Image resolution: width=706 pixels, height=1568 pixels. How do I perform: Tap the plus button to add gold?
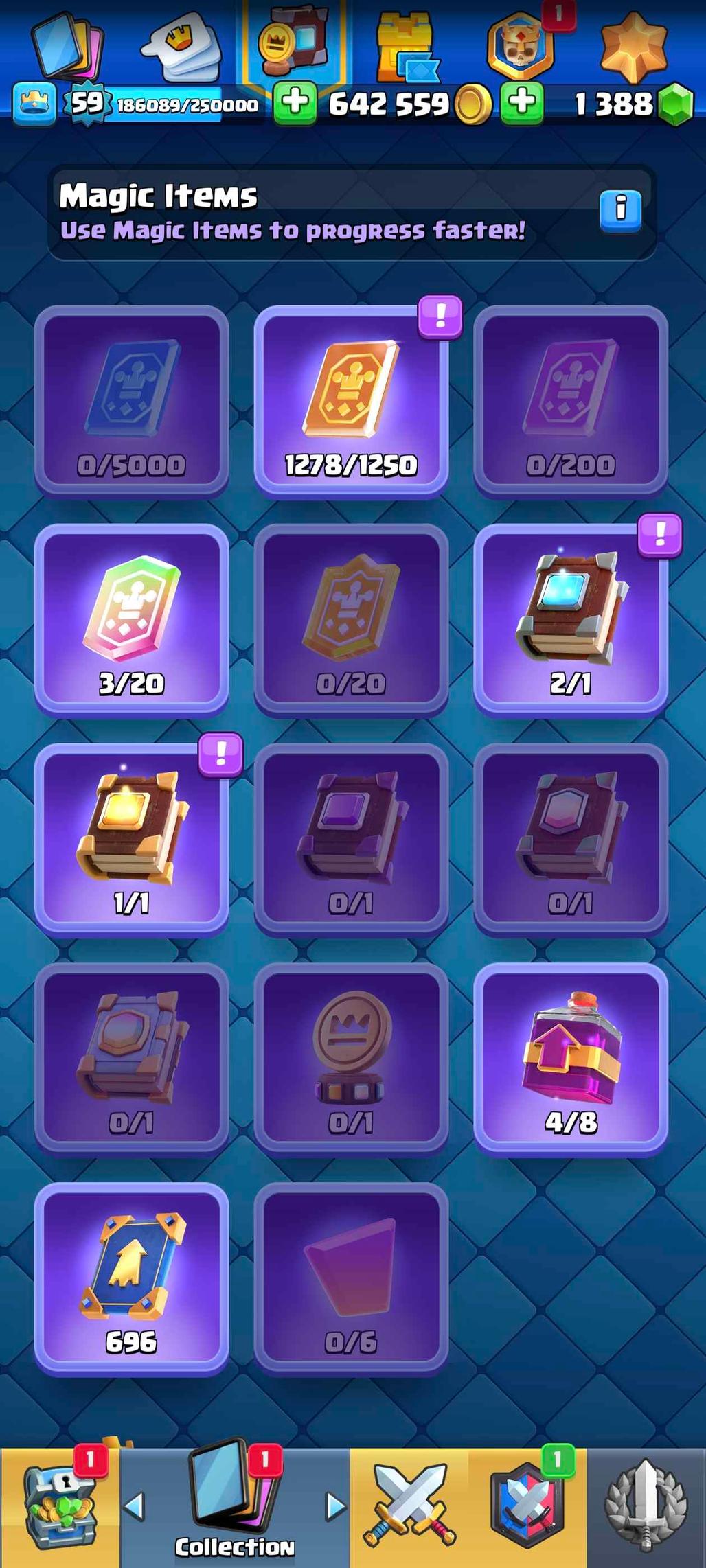[x=295, y=104]
